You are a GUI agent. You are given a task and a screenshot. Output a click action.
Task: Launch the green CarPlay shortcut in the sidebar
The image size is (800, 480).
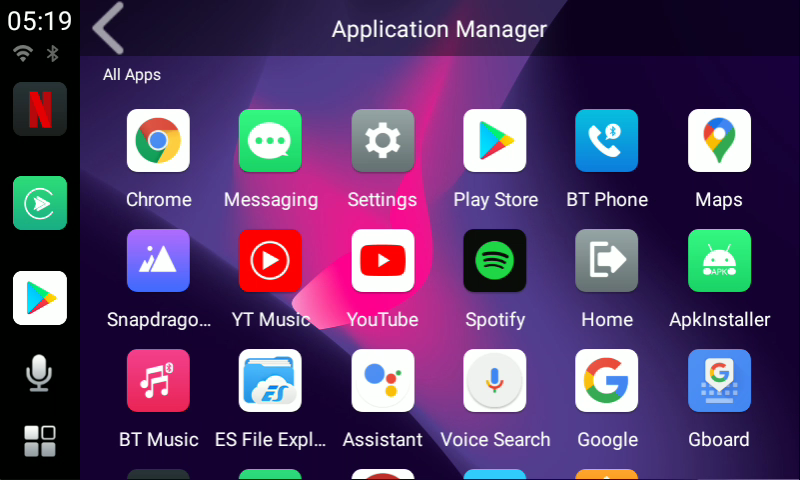(40, 203)
